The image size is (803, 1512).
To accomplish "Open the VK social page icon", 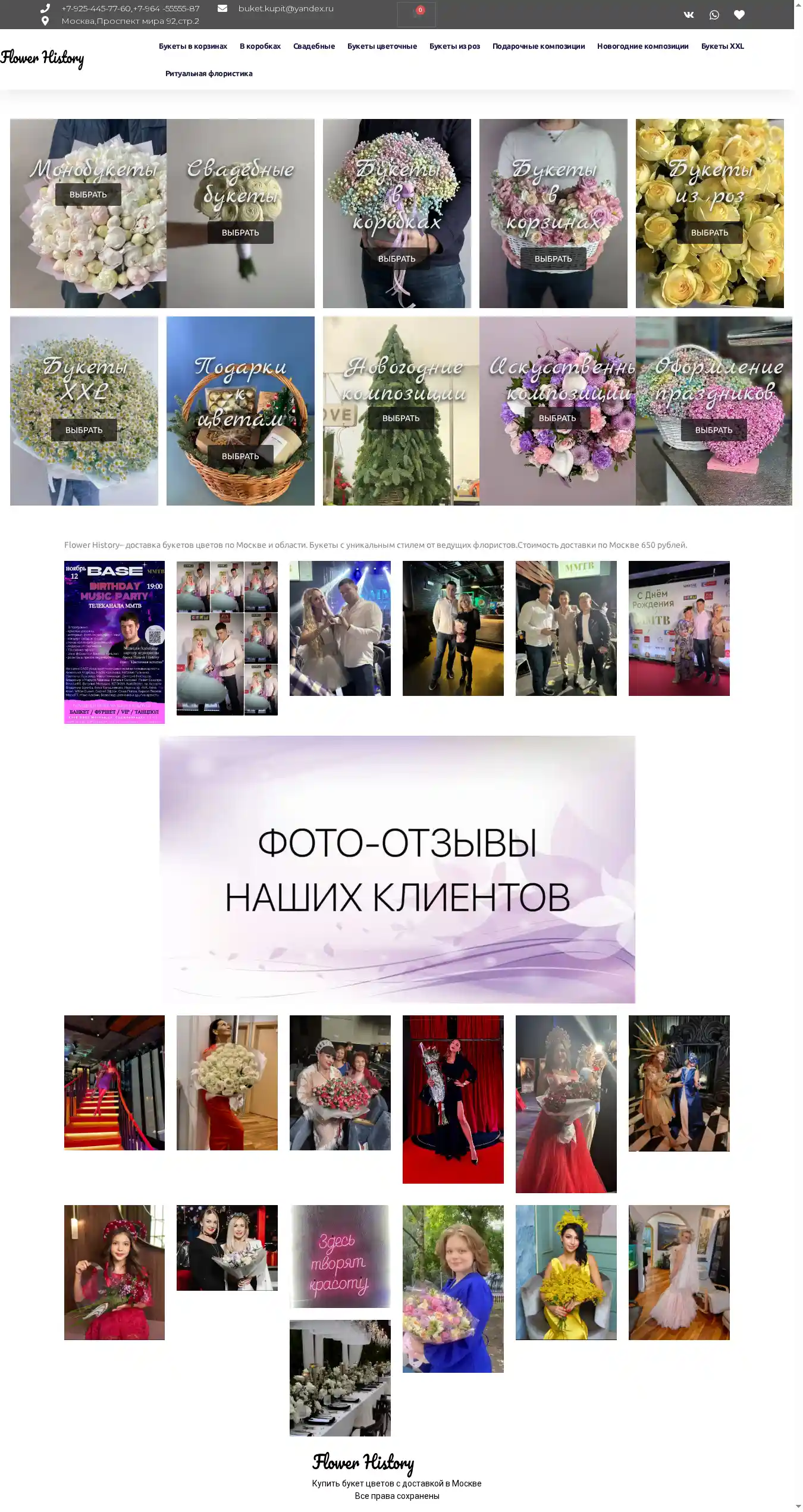I will [688, 15].
